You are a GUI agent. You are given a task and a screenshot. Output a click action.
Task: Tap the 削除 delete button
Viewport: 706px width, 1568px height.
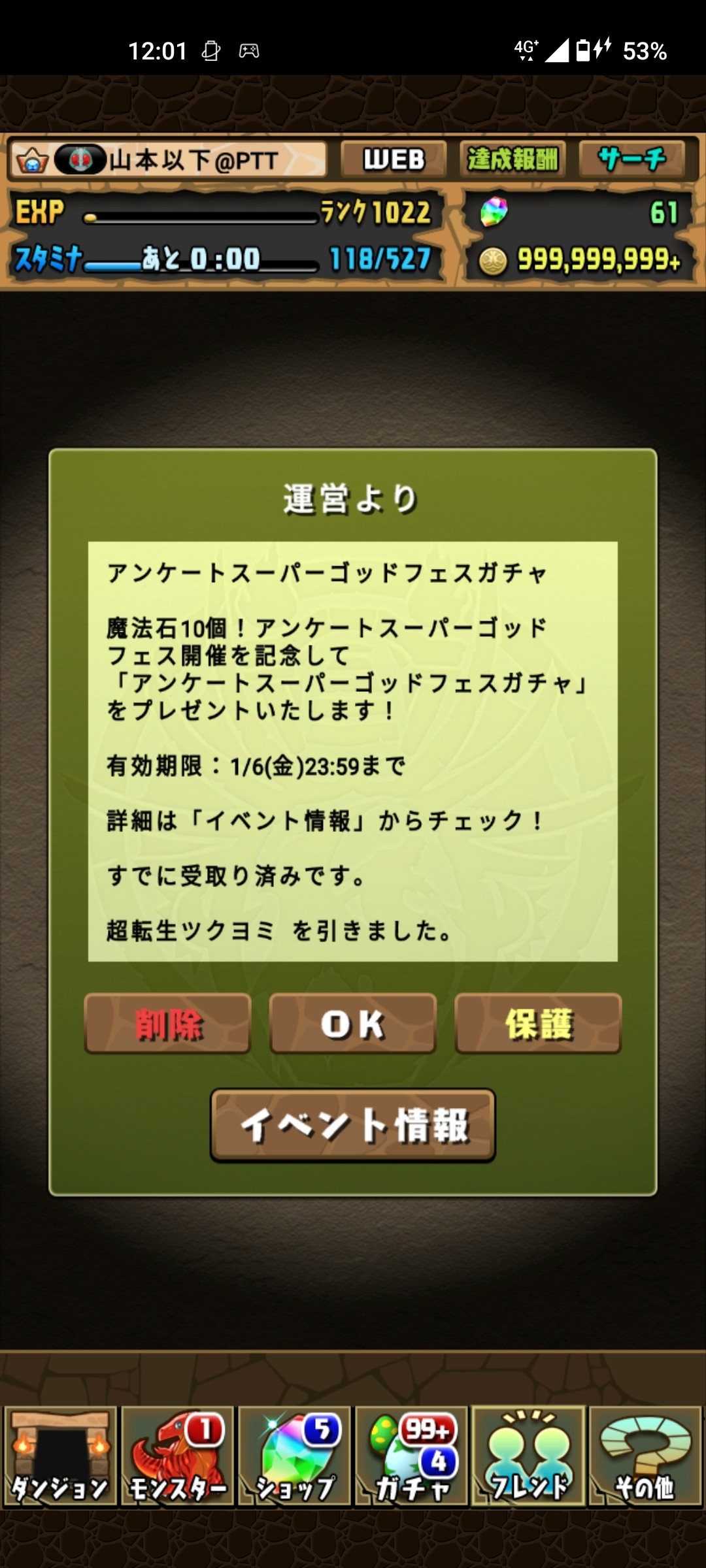point(167,1023)
